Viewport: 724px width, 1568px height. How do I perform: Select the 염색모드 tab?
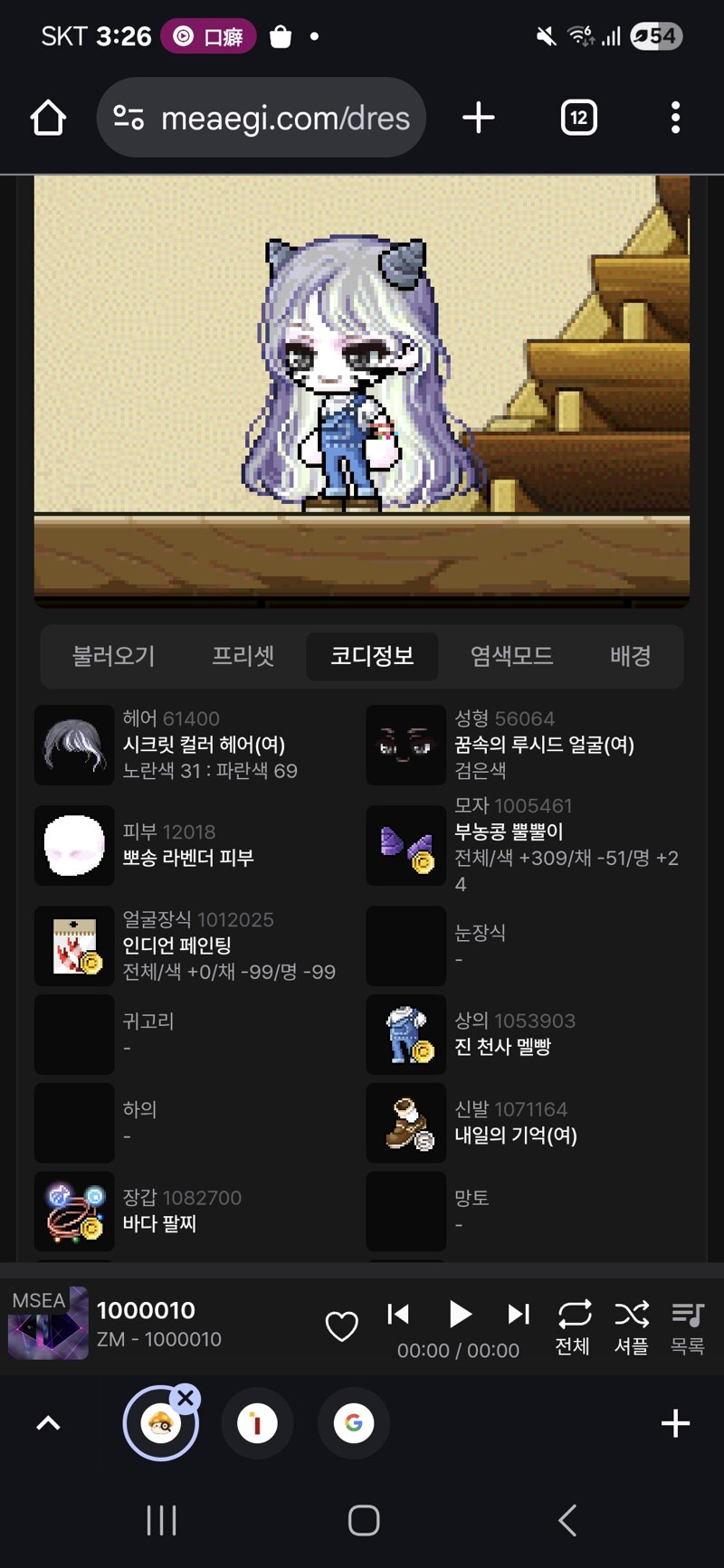(x=511, y=656)
